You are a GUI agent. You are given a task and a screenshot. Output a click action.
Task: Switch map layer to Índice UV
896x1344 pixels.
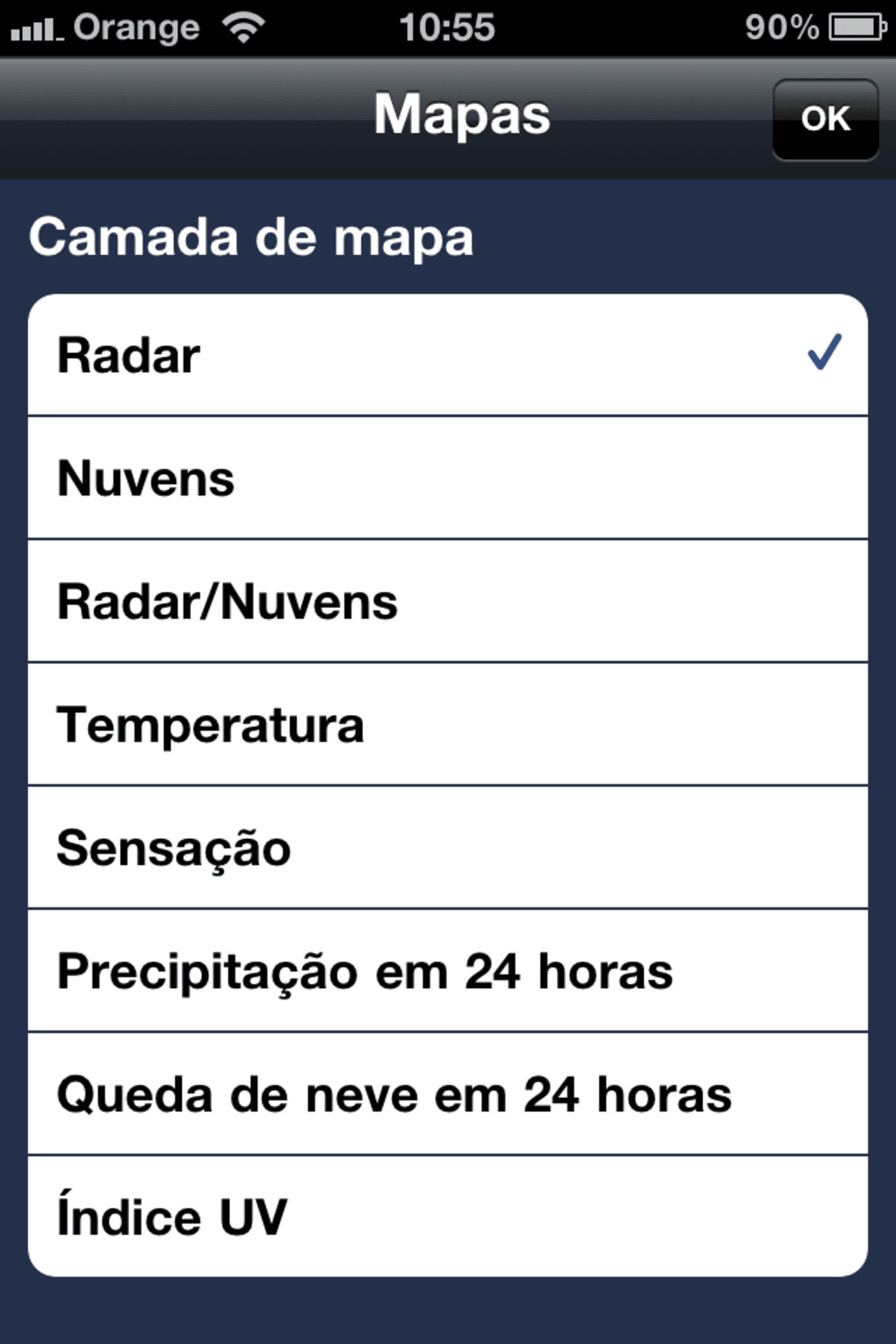[x=447, y=1217]
